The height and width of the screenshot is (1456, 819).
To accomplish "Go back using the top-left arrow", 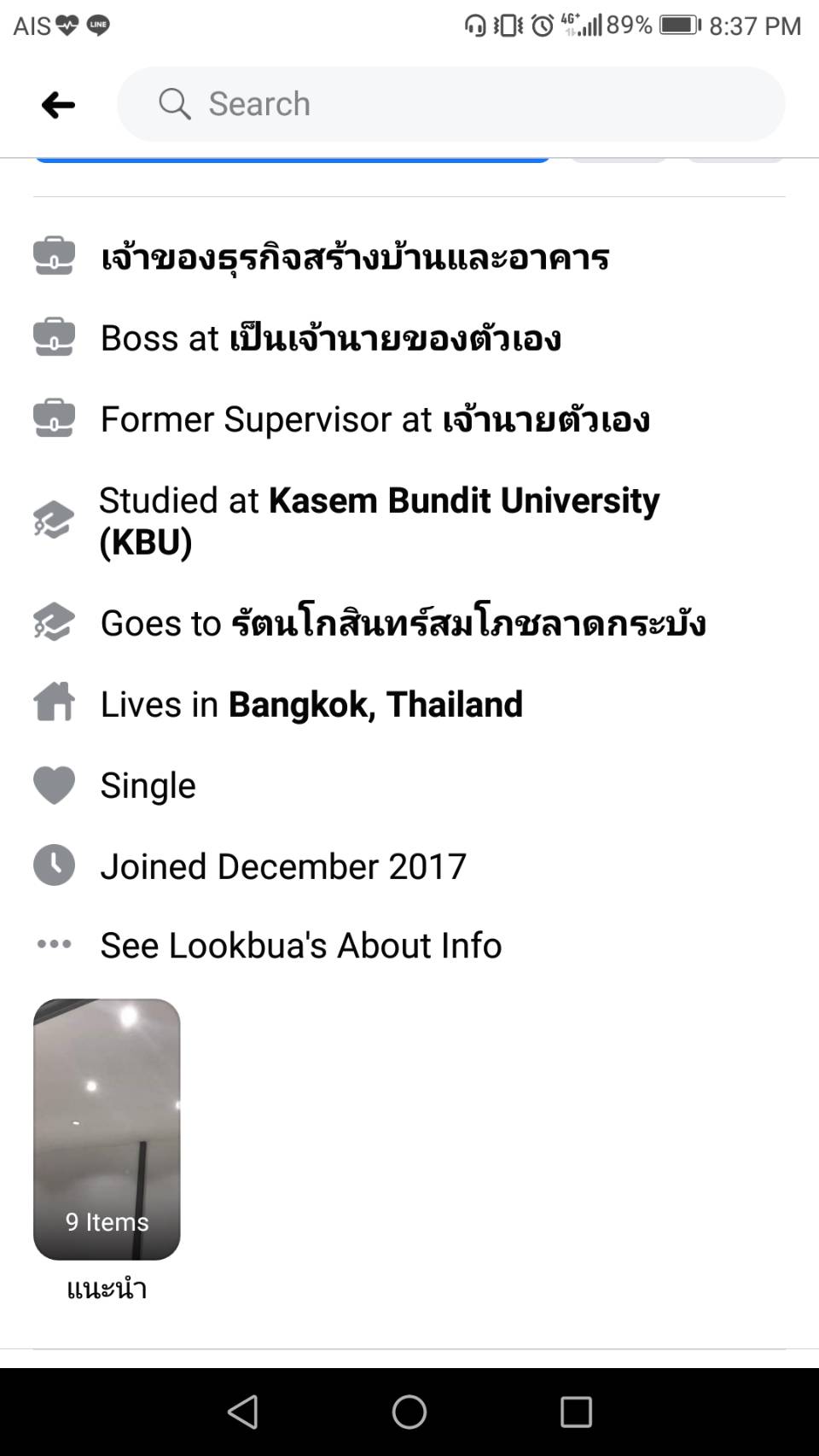I will (58, 105).
